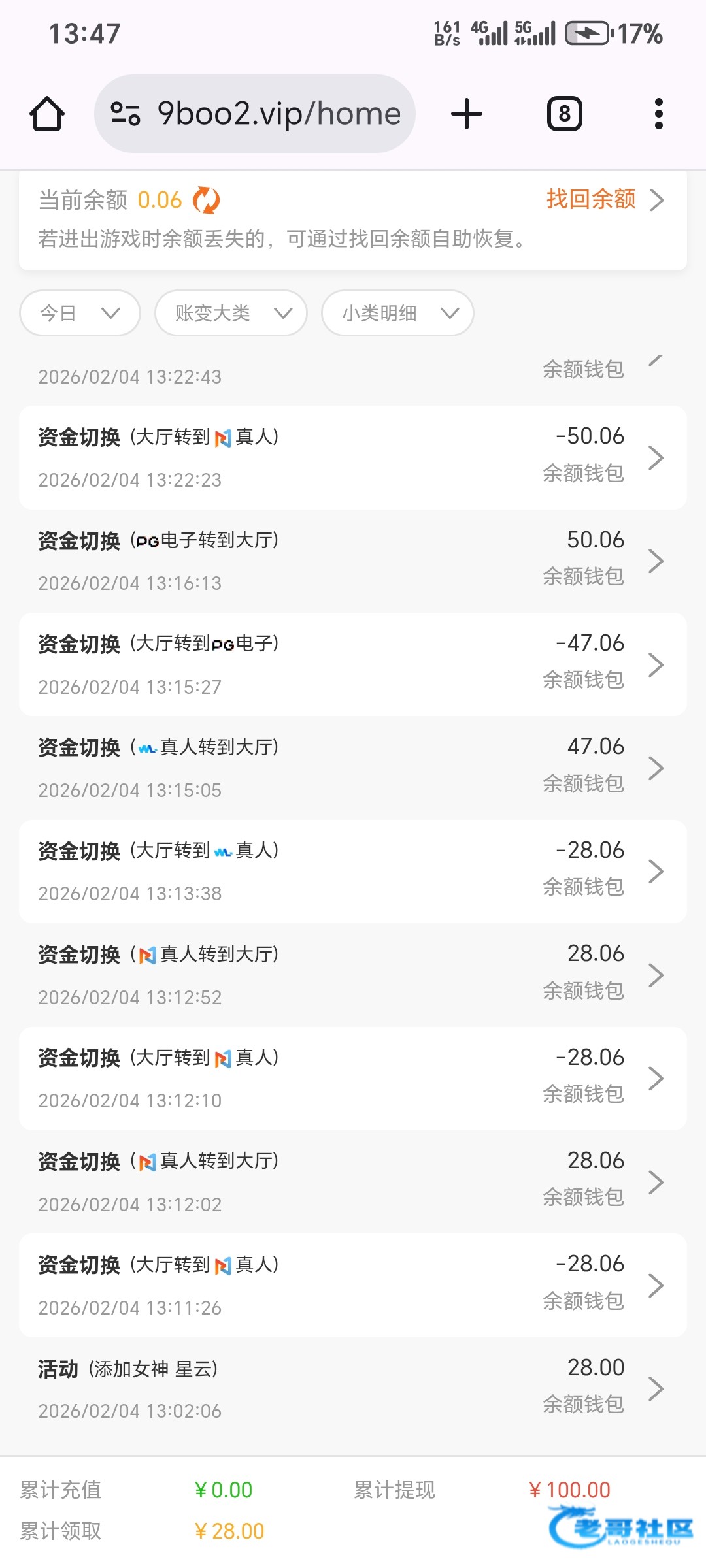Expand the 账变大类 category filter
Screen dimensions: 706x1568
[x=231, y=313]
